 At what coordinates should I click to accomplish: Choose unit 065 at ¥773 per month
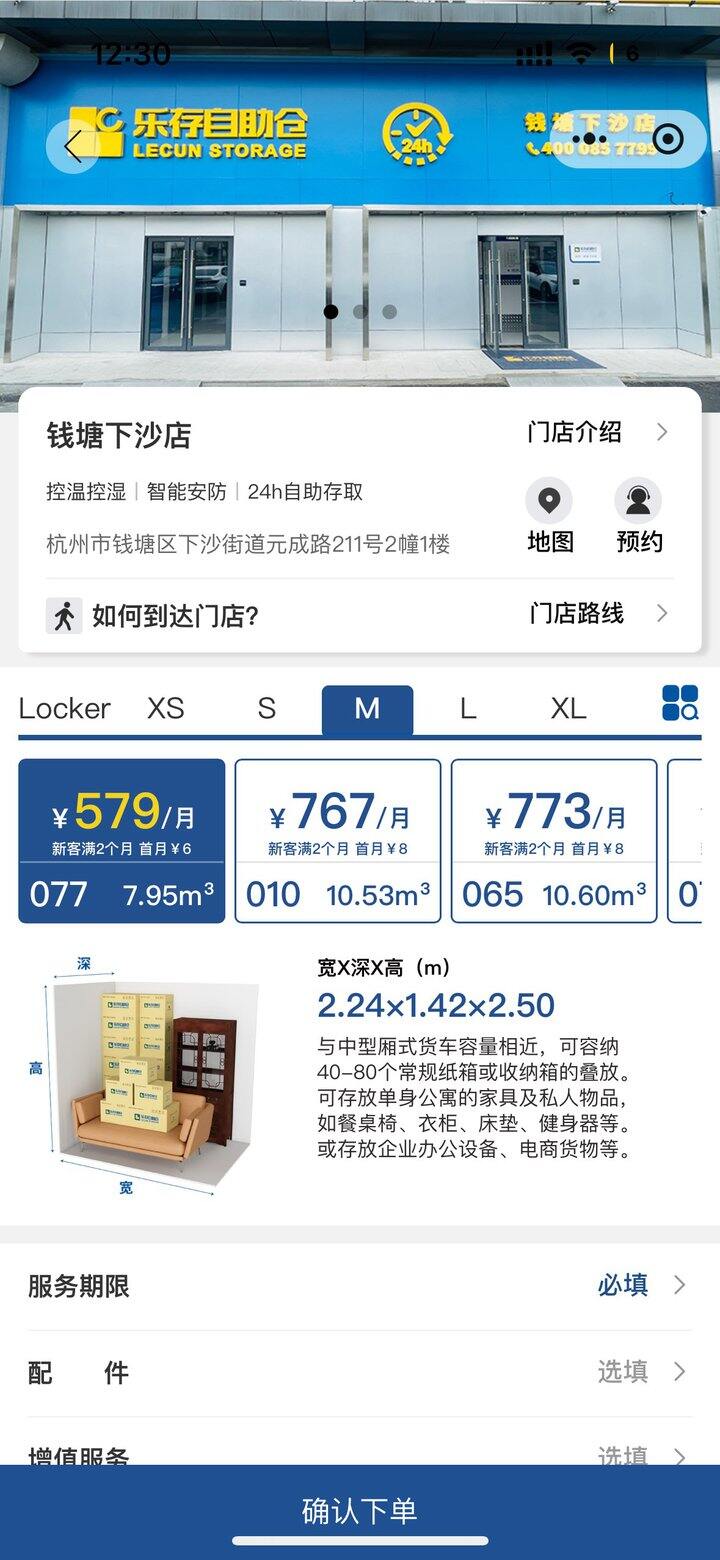(x=554, y=840)
